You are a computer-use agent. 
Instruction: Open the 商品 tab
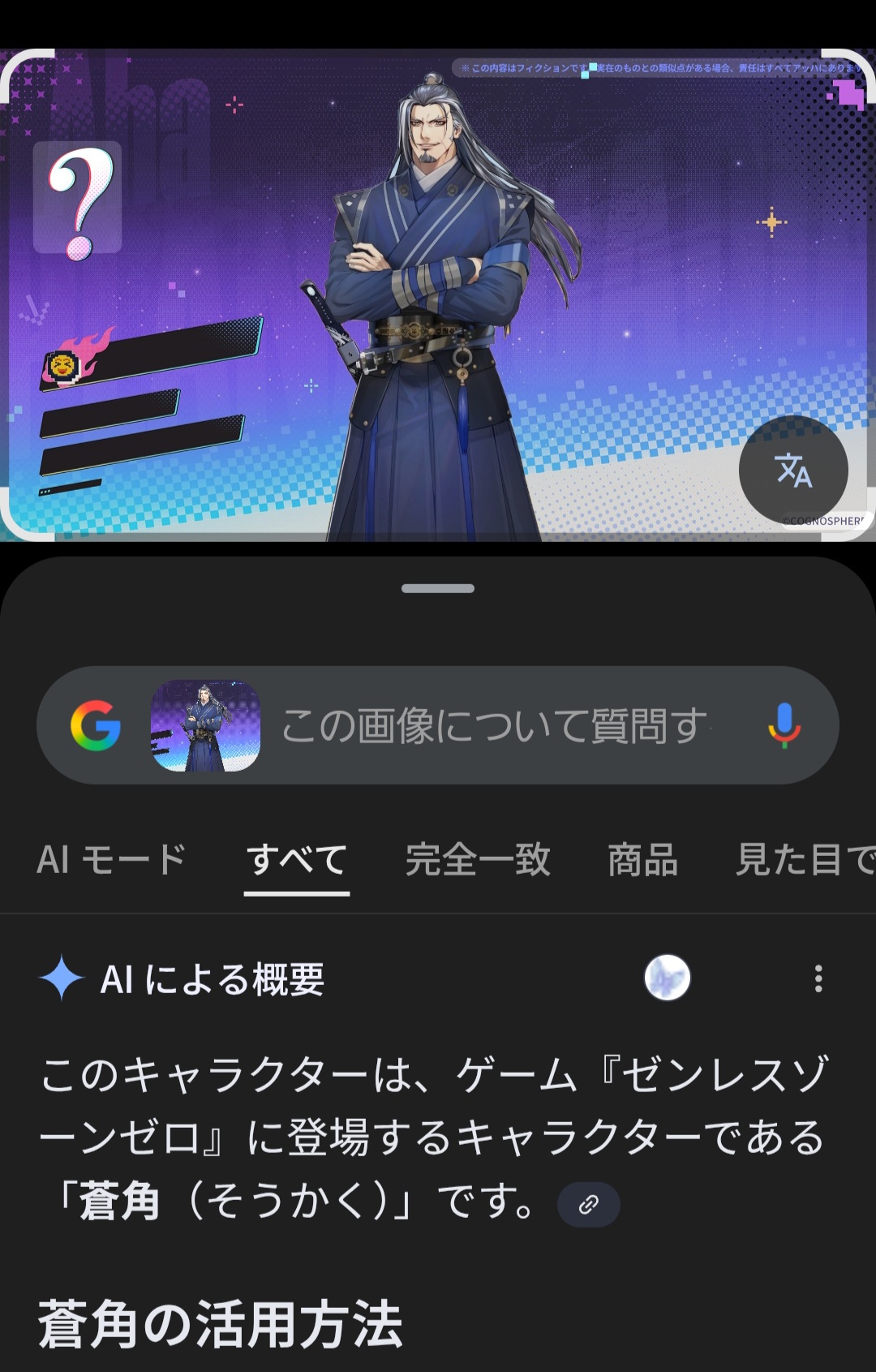point(643,860)
